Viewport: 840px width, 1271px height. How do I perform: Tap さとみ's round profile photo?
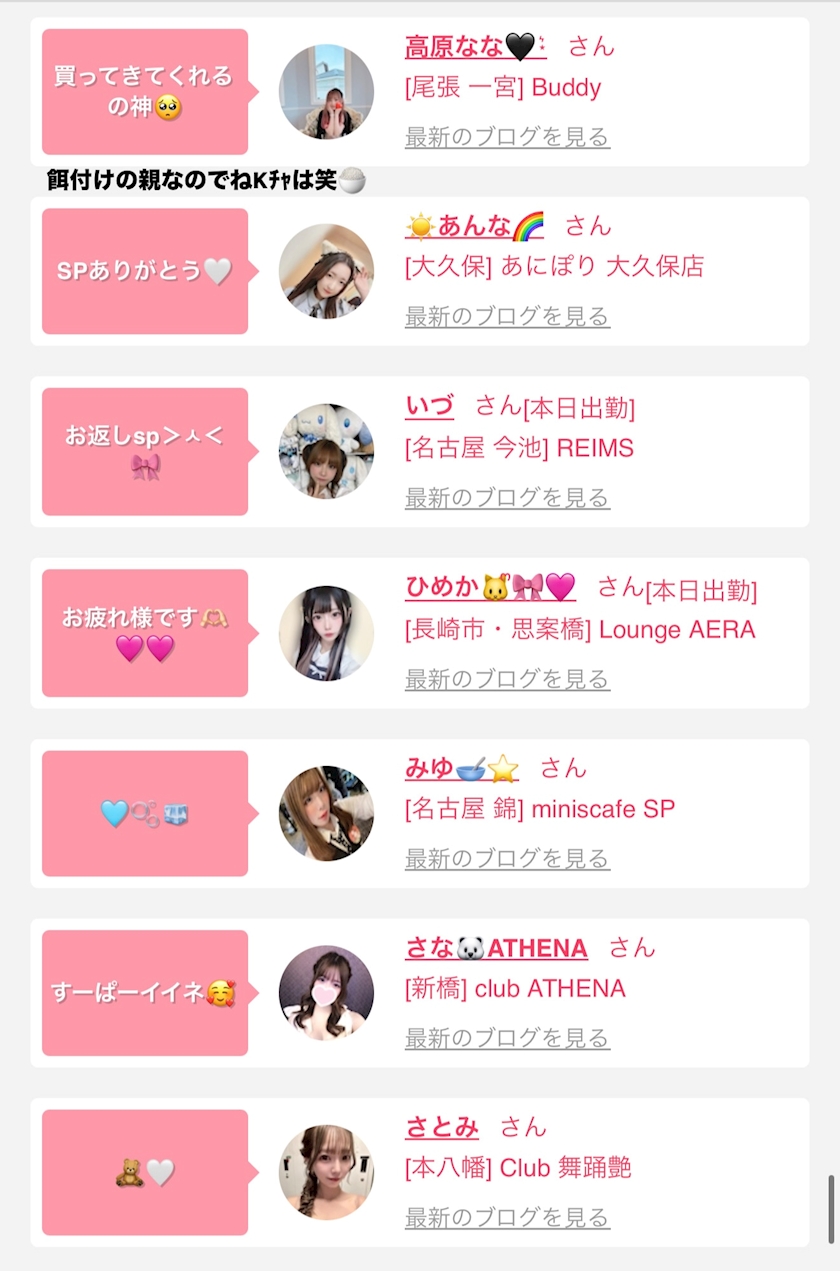coord(326,1172)
